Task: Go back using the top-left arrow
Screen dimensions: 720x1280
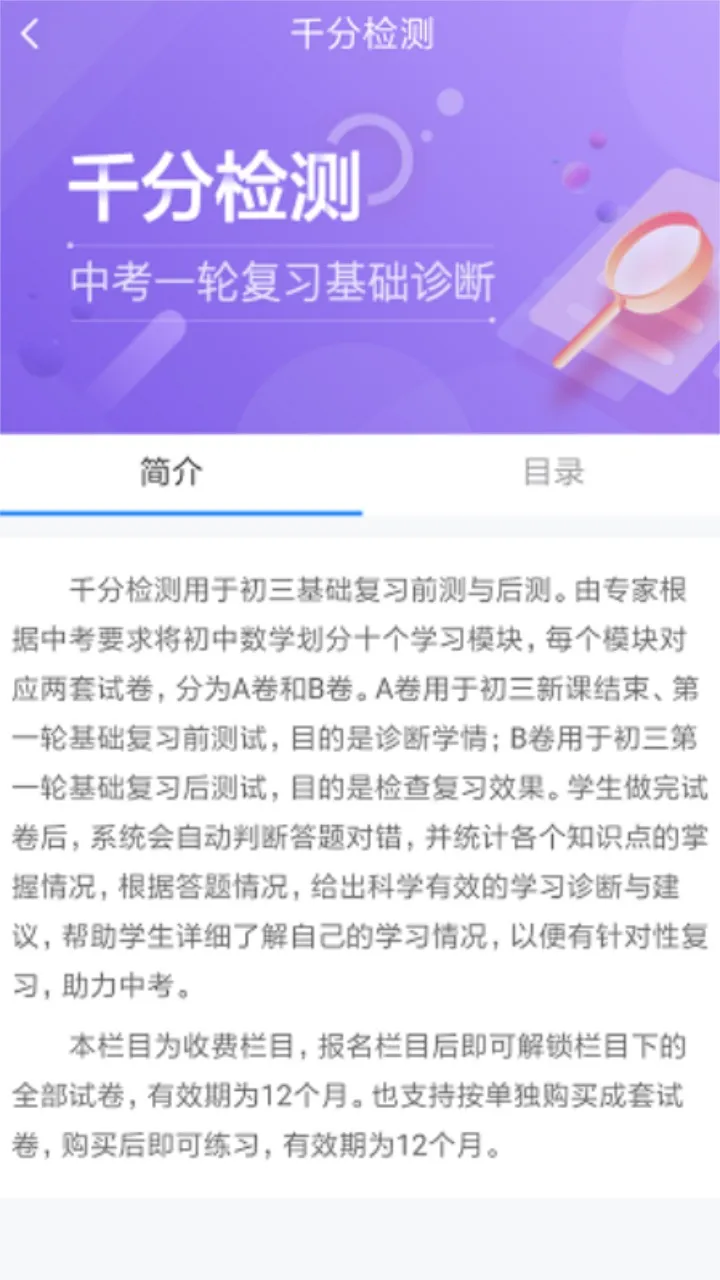Action: (x=31, y=35)
